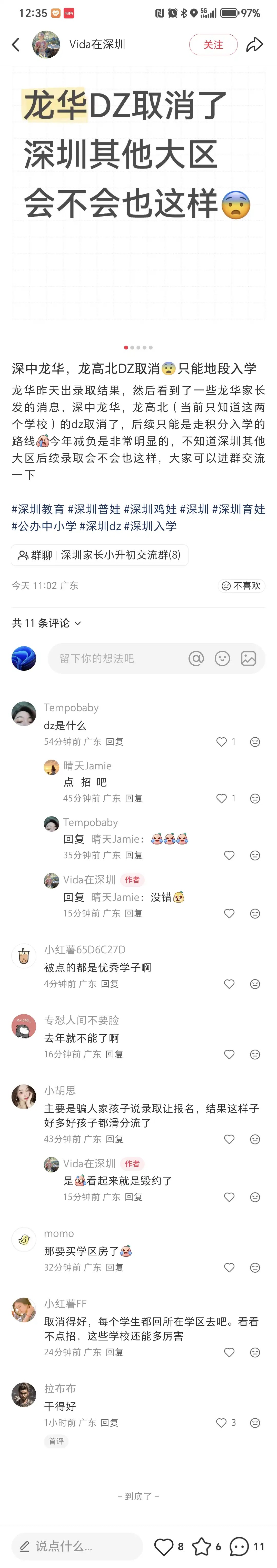
Task: Open the #深圳教育 hashtag
Action: click(x=38, y=509)
